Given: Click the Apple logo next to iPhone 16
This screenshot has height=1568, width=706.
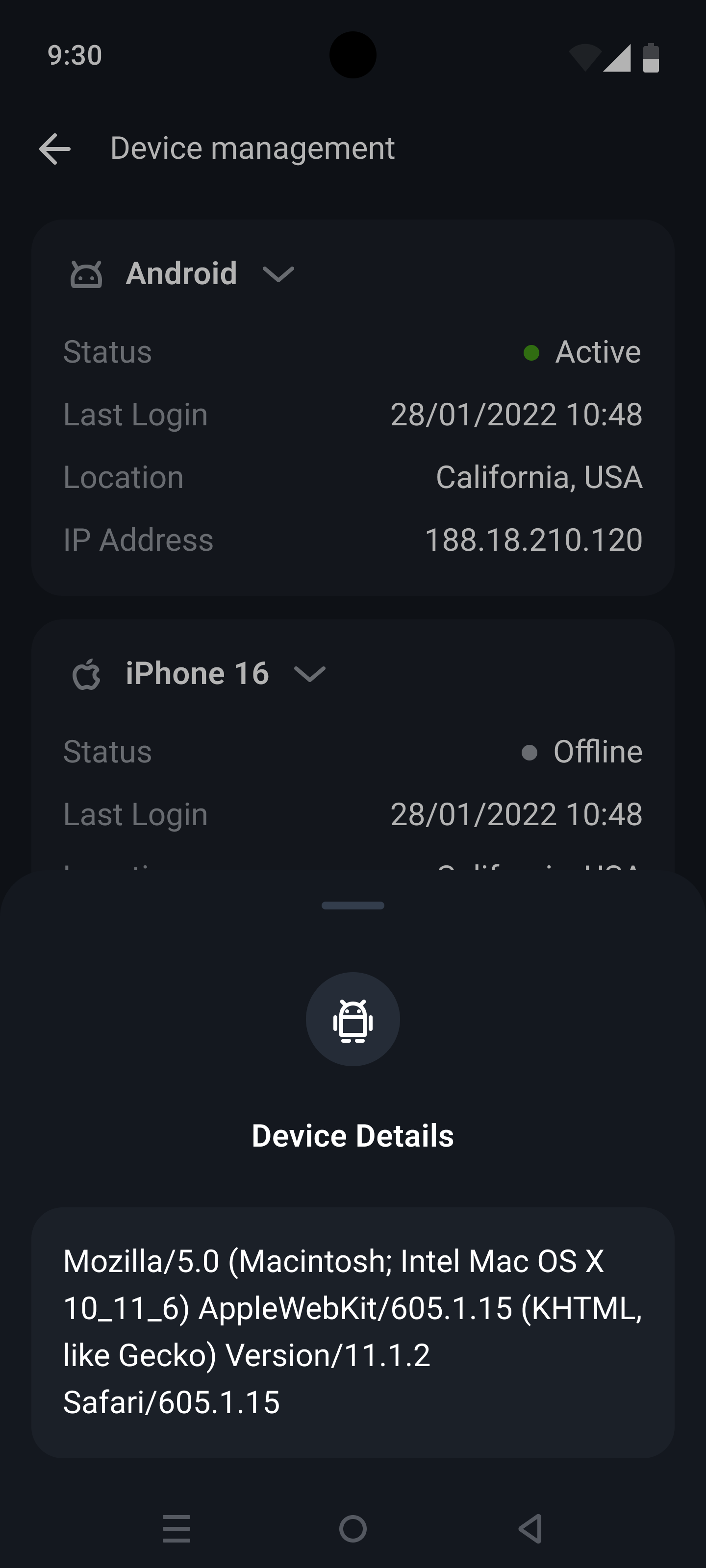Looking at the screenshot, I should (86, 673).
